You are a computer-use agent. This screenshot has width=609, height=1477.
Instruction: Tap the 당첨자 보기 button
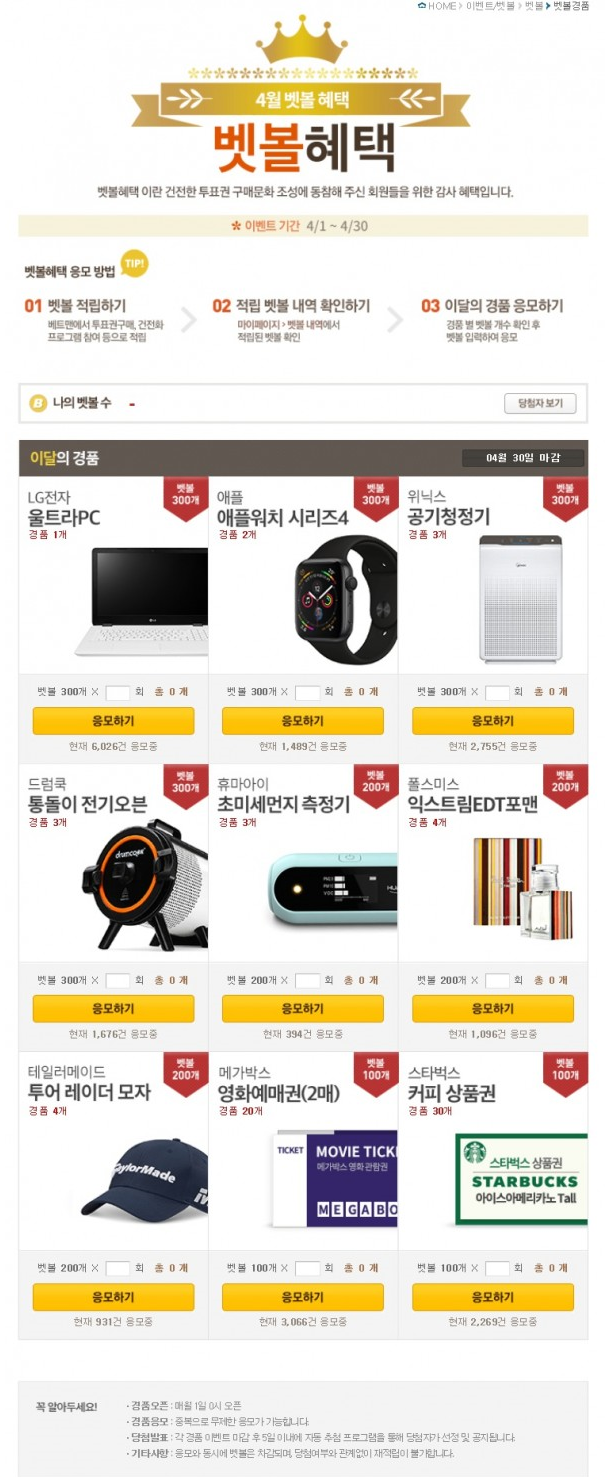point(540,404)
